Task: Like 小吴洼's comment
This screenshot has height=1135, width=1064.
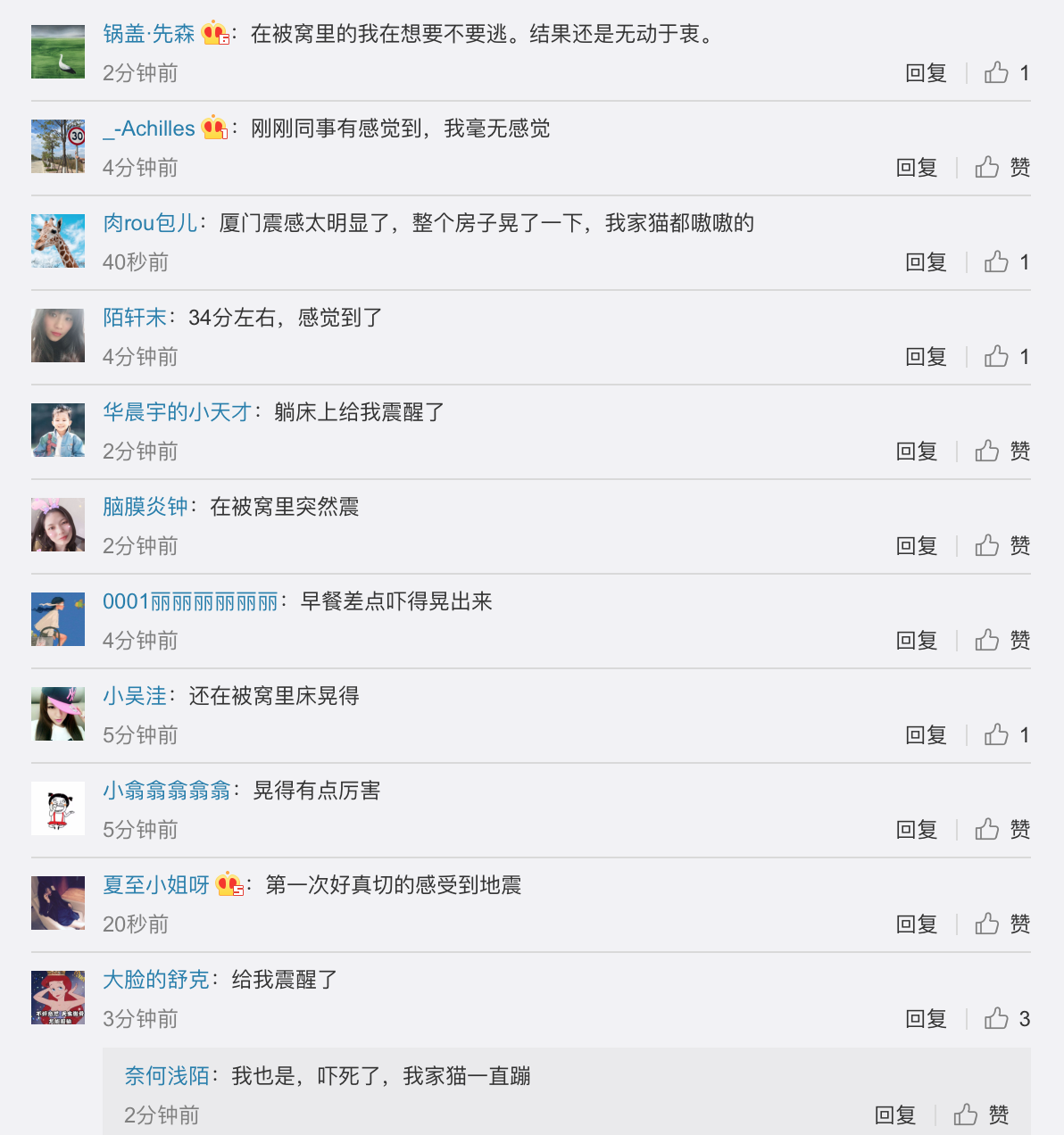Action: click(1006, 735)
